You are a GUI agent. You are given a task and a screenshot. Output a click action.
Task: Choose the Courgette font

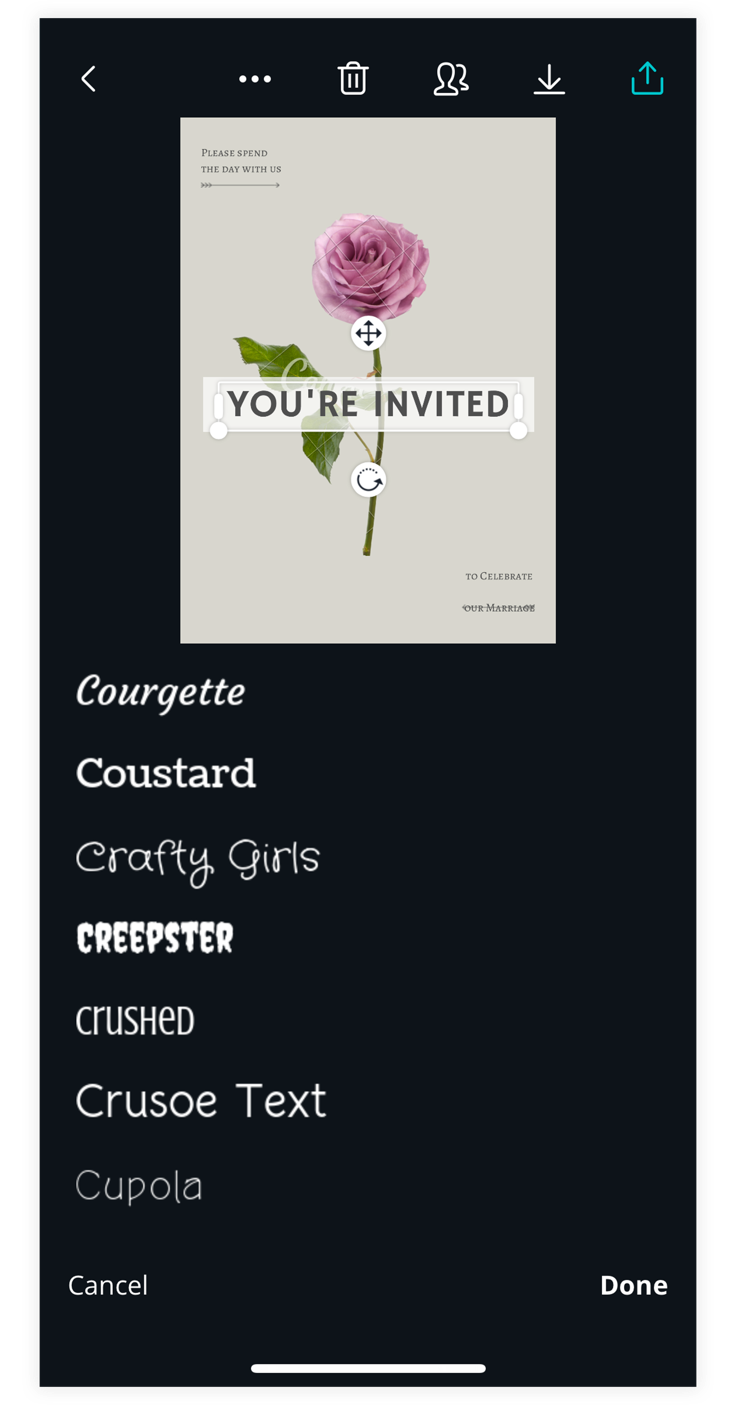[x=161, y=691]
